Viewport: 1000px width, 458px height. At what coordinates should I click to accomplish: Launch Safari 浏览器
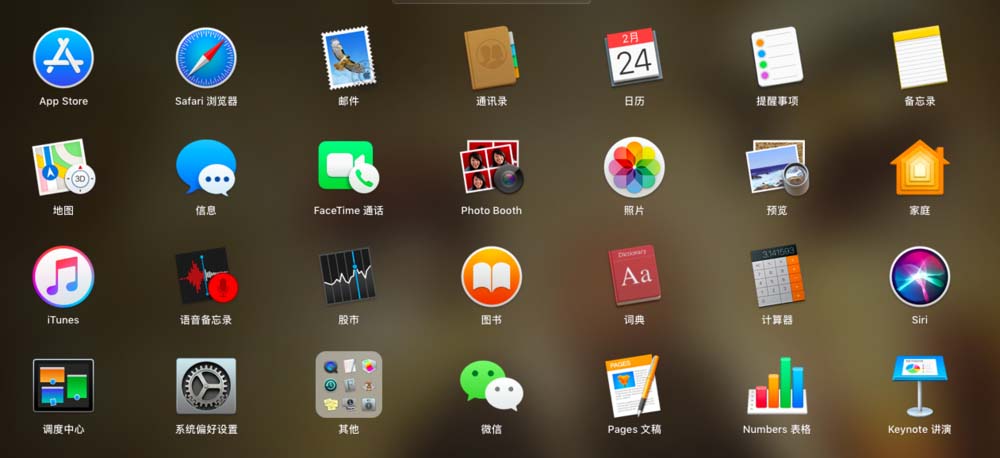point(206,58)
